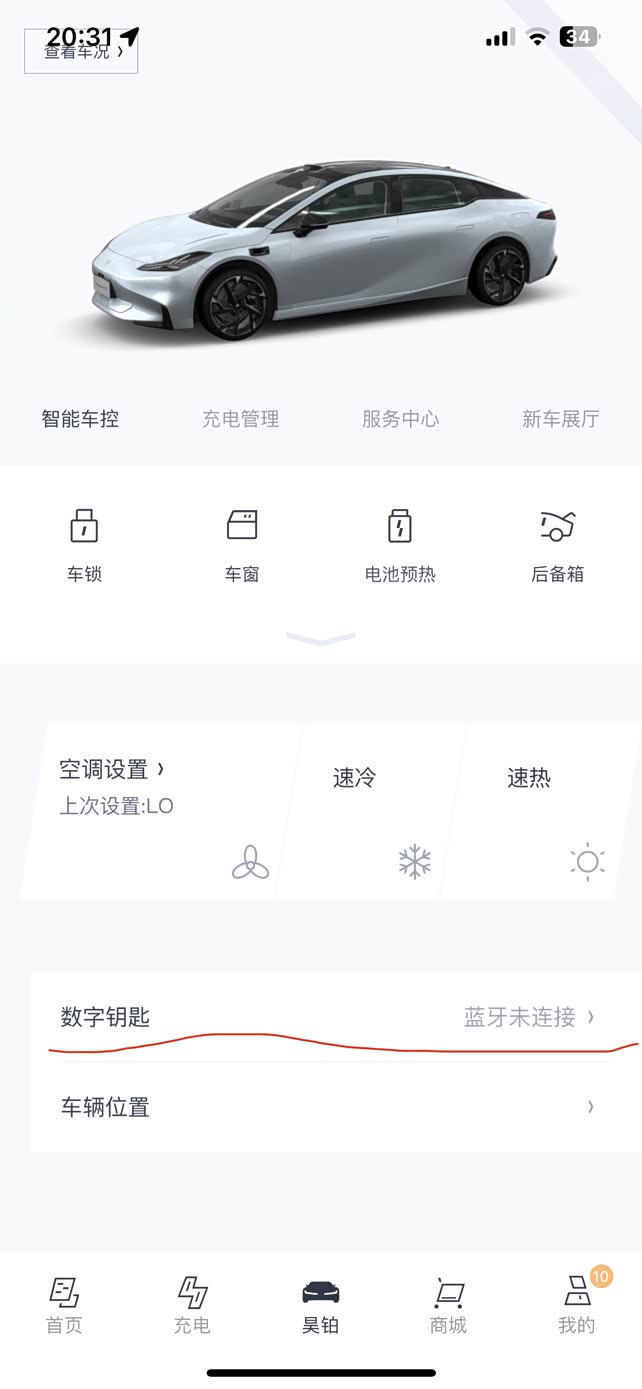Image resolution: width=642 pixels, height=1389 pixels.
Task: Switch to the 服务中心 tab
Action: [x=400, y=419]
